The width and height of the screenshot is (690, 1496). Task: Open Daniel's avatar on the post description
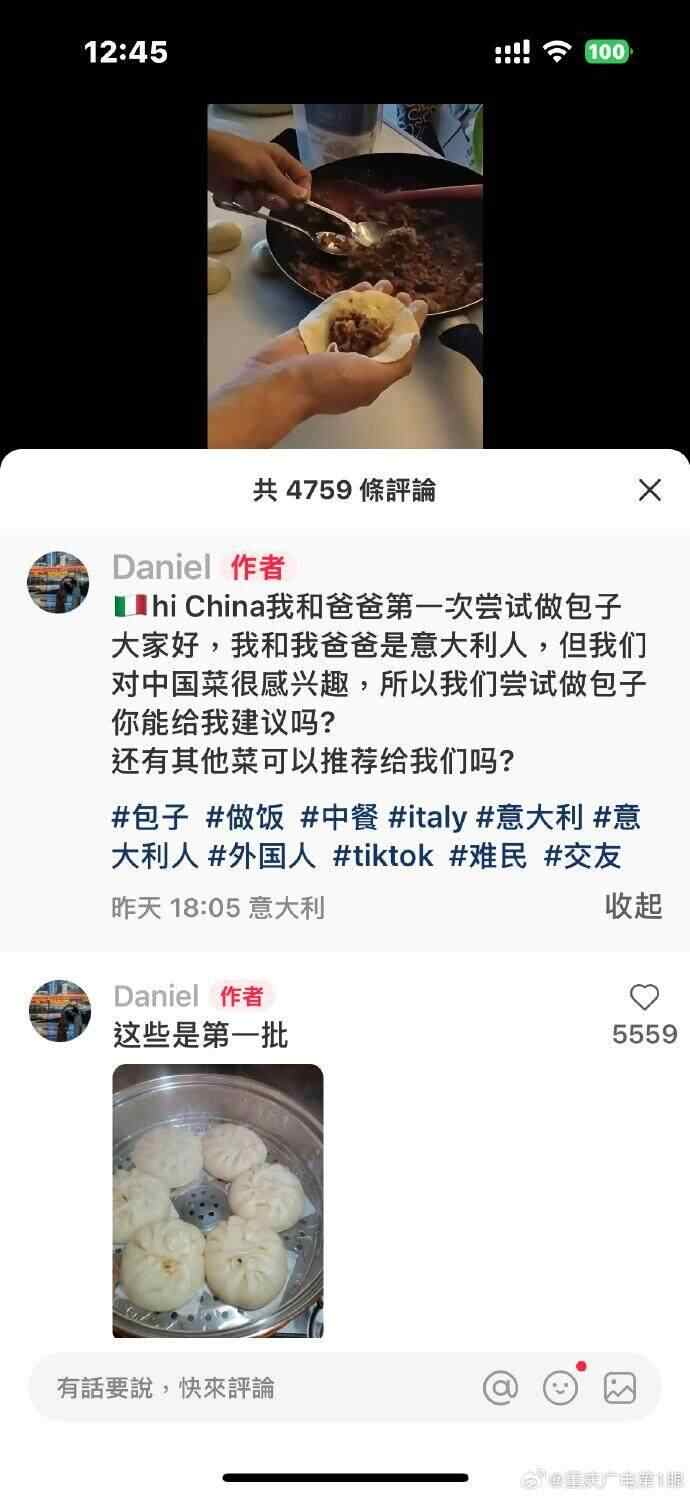click(58, 582)
